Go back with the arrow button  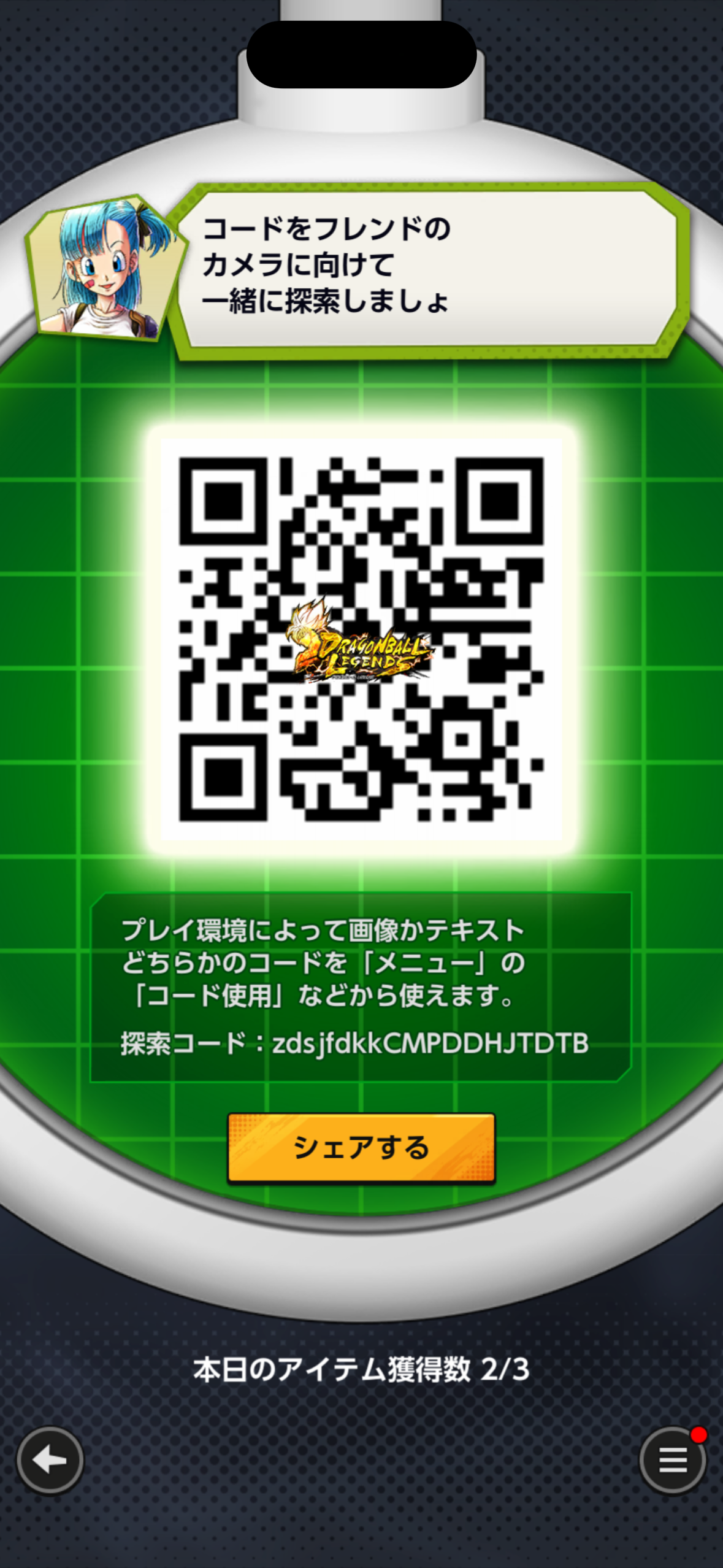50,1461
